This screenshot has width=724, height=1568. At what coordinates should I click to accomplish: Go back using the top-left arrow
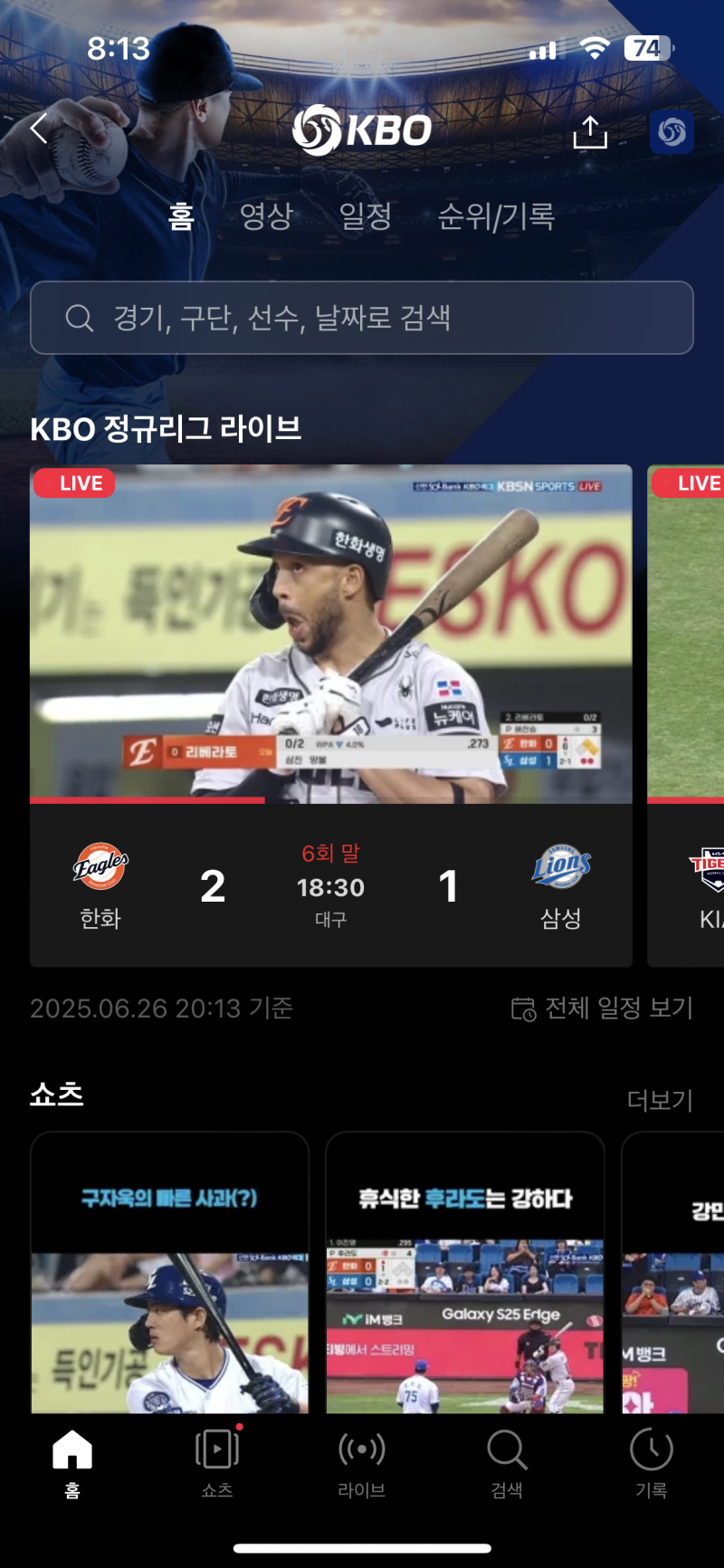click(x=39, y=129)
